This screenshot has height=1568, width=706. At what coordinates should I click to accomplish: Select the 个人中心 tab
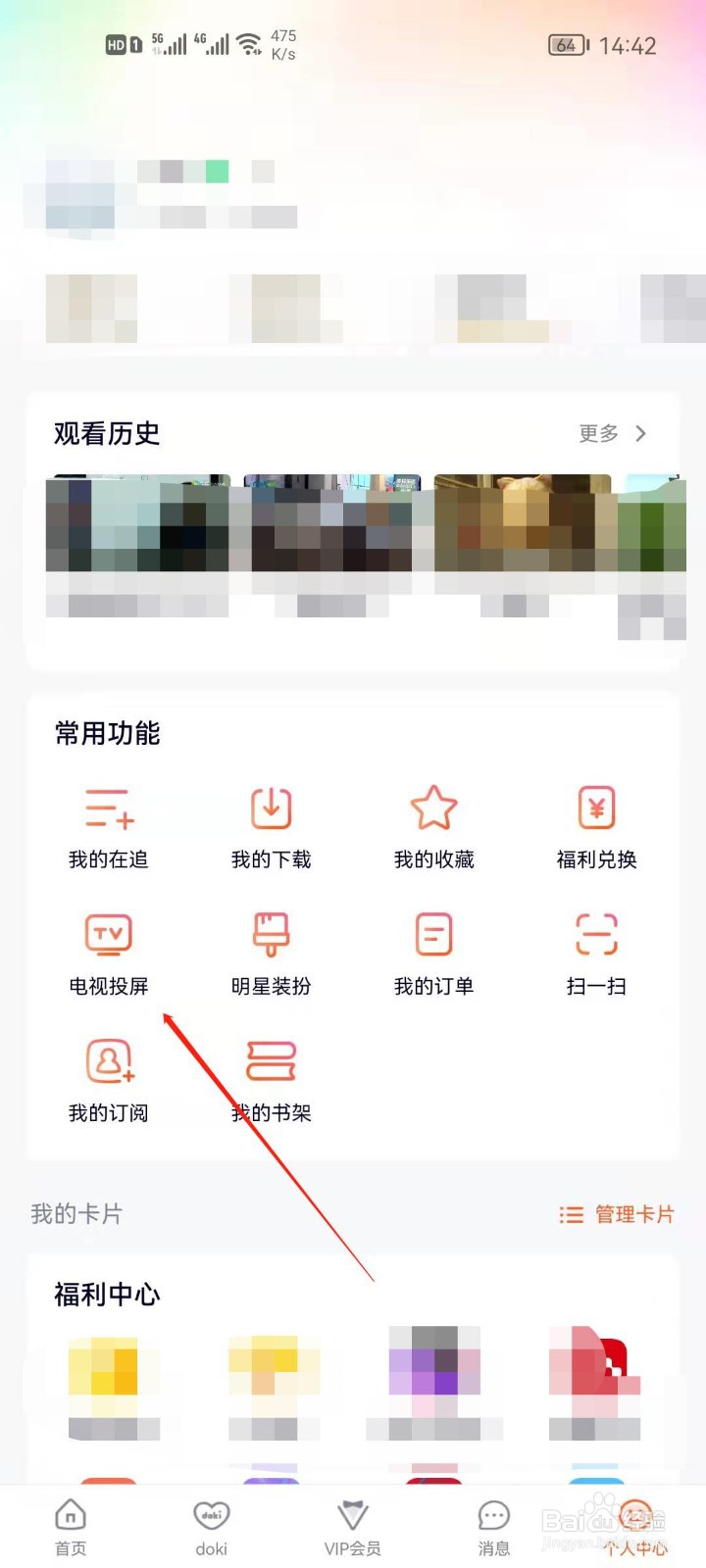pos(635,1524)
